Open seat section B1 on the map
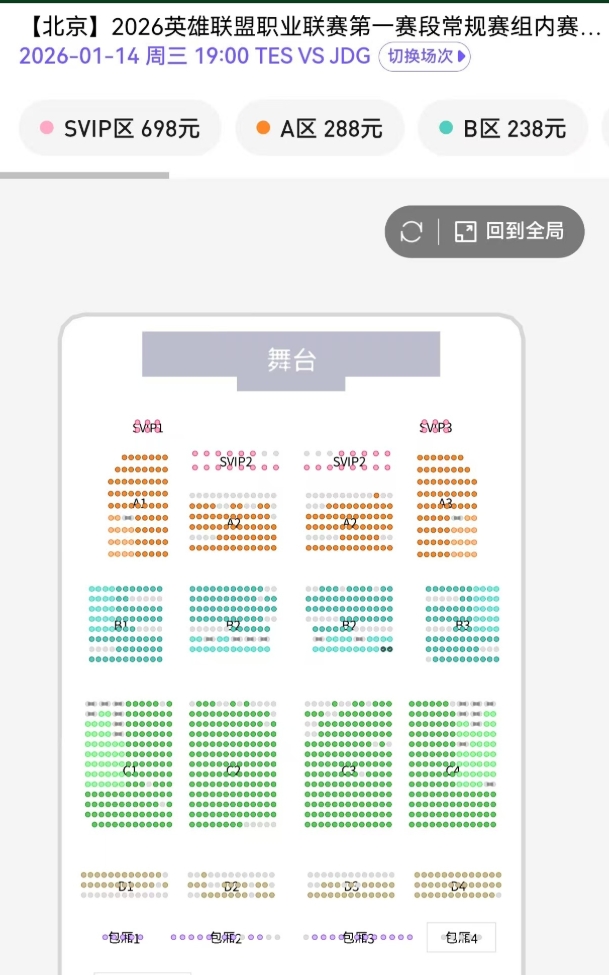609x975 pixels. click(x=123, y=625)
